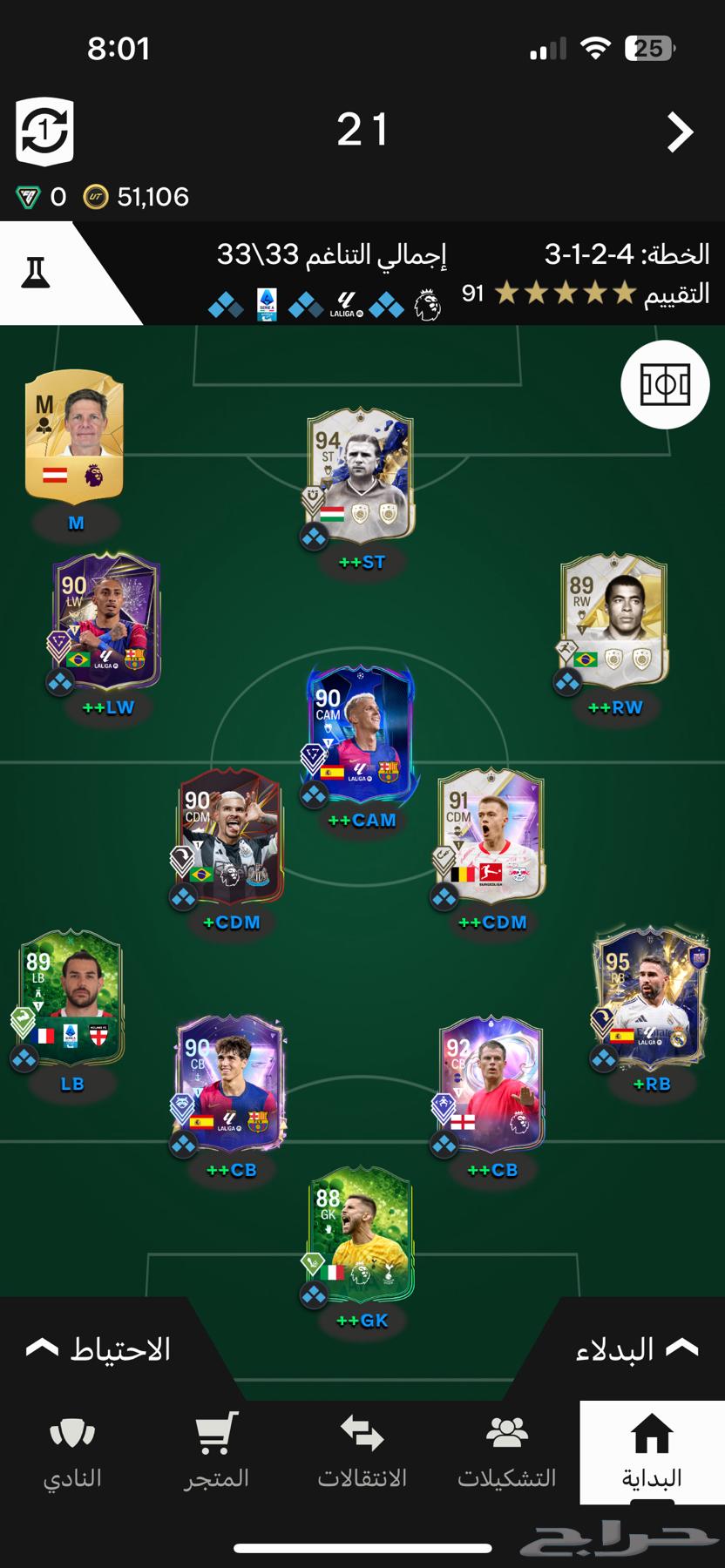Select the 90 LW player card

(x=107, y=621)
